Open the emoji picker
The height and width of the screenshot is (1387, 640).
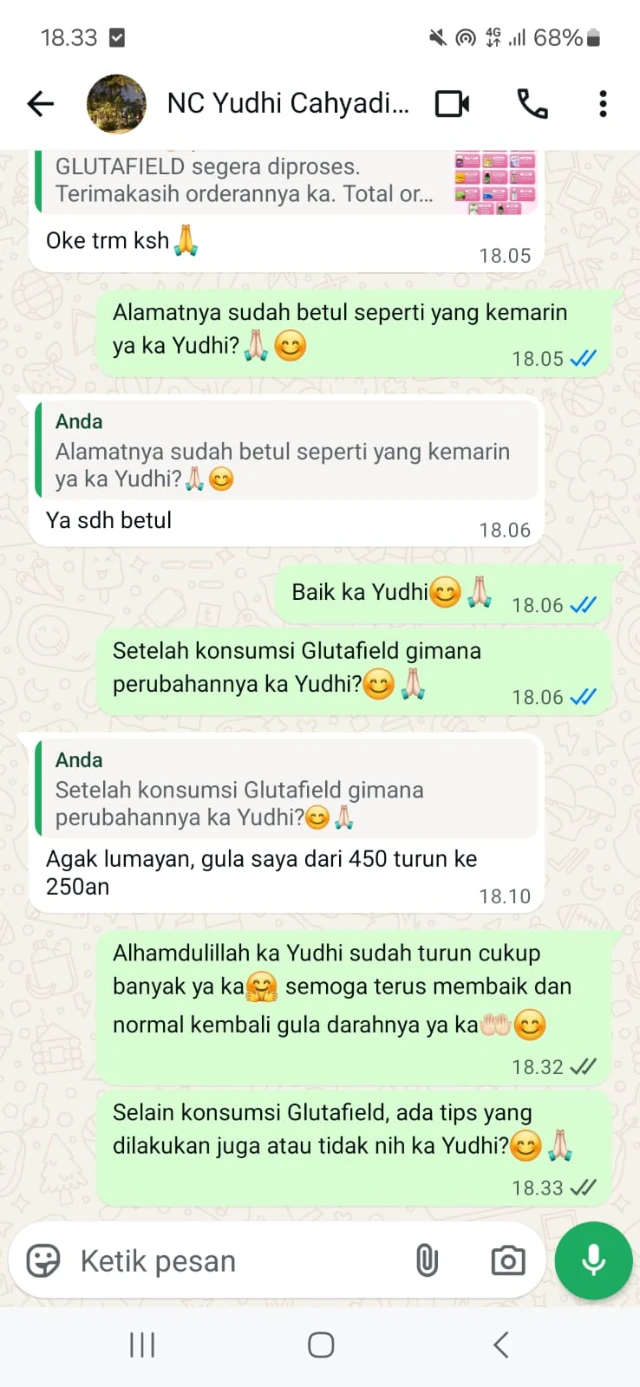click(43, 1260)
